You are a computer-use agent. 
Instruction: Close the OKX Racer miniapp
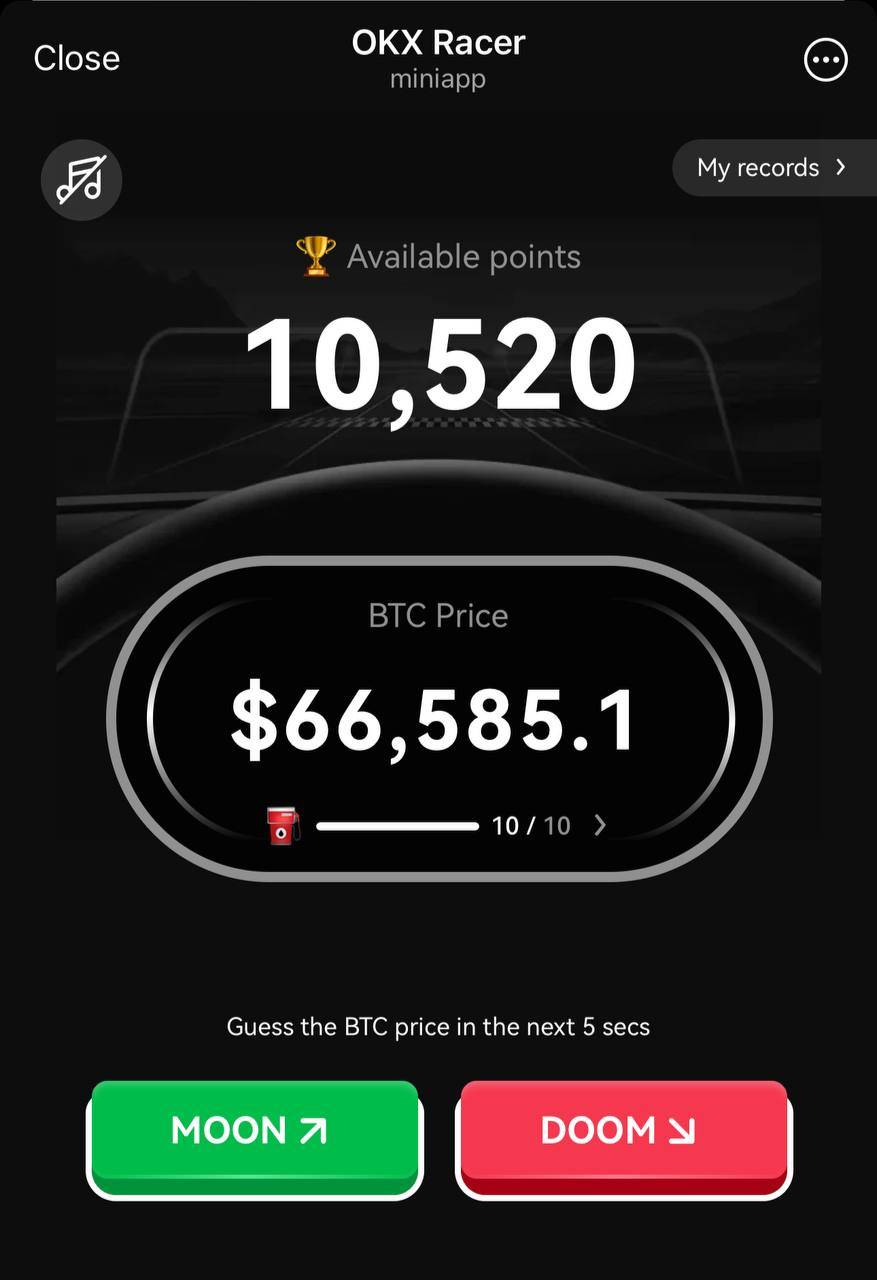(x=76, y=58)
